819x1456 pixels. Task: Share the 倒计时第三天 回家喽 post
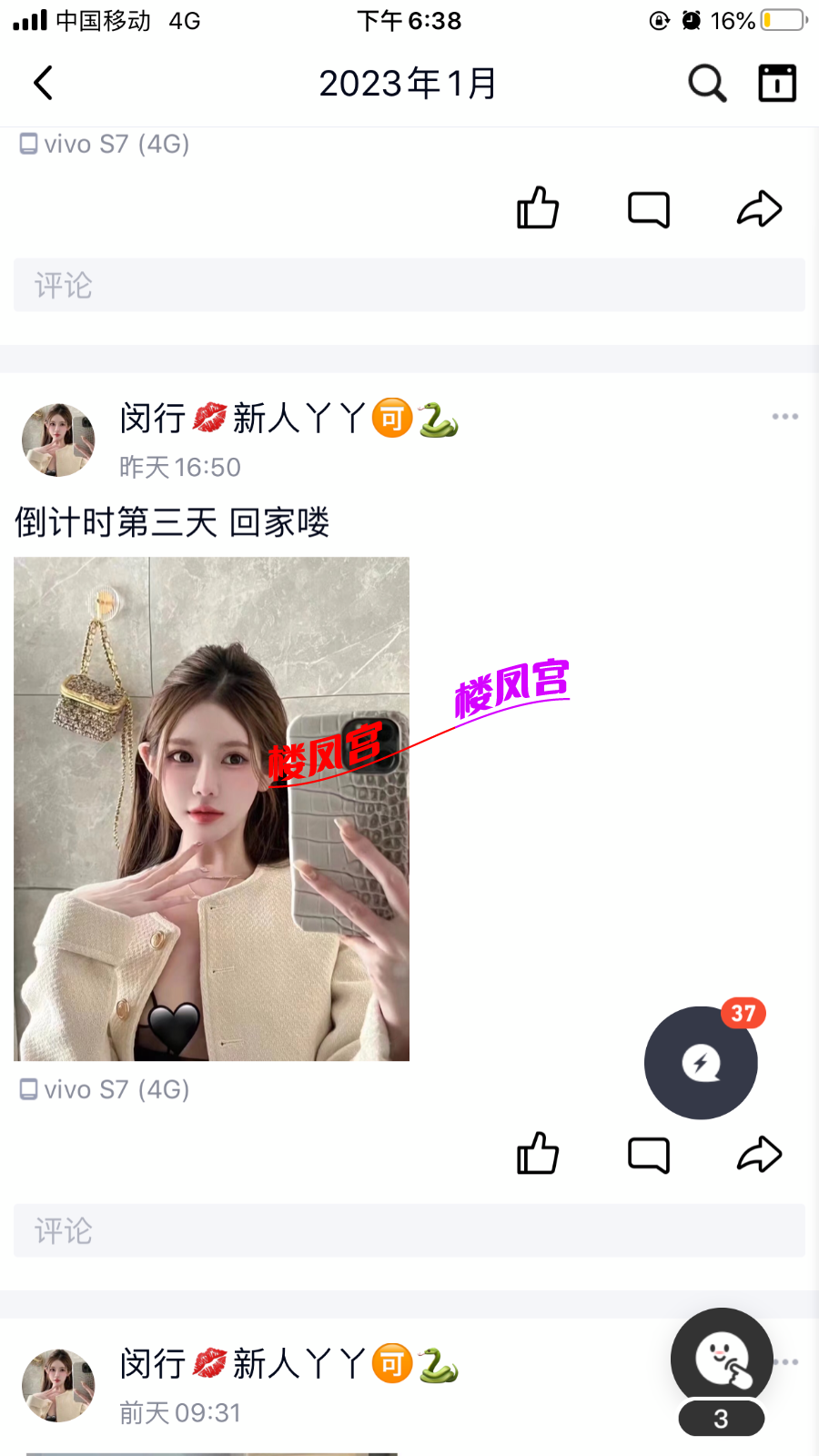click(759, 1154)
